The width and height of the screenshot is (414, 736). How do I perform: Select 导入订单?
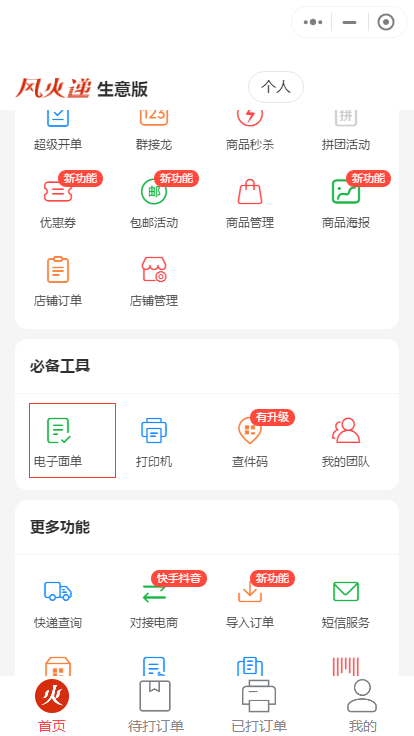pyautogui.click(x=250, y=604)
